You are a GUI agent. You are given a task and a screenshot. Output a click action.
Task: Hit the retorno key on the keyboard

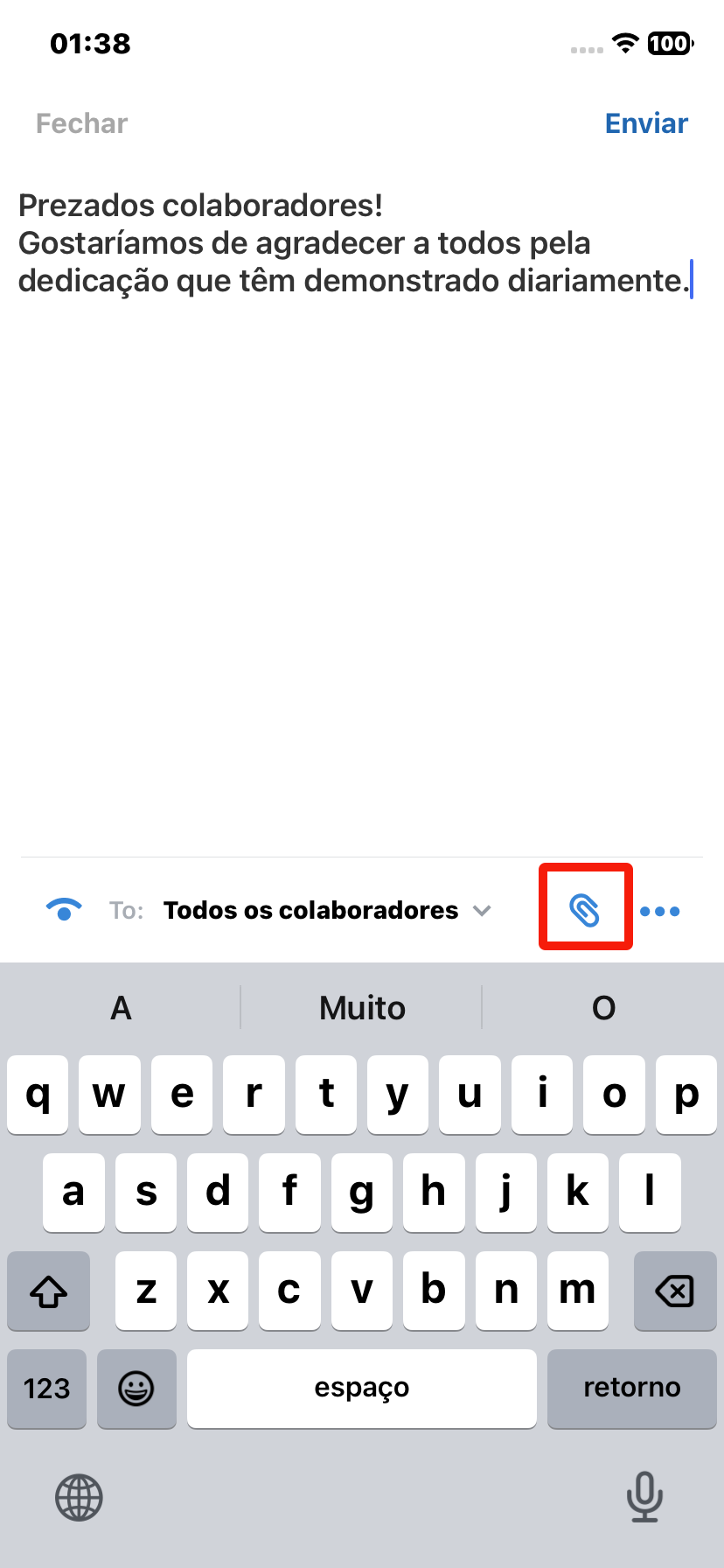(x=631, y=1388)
